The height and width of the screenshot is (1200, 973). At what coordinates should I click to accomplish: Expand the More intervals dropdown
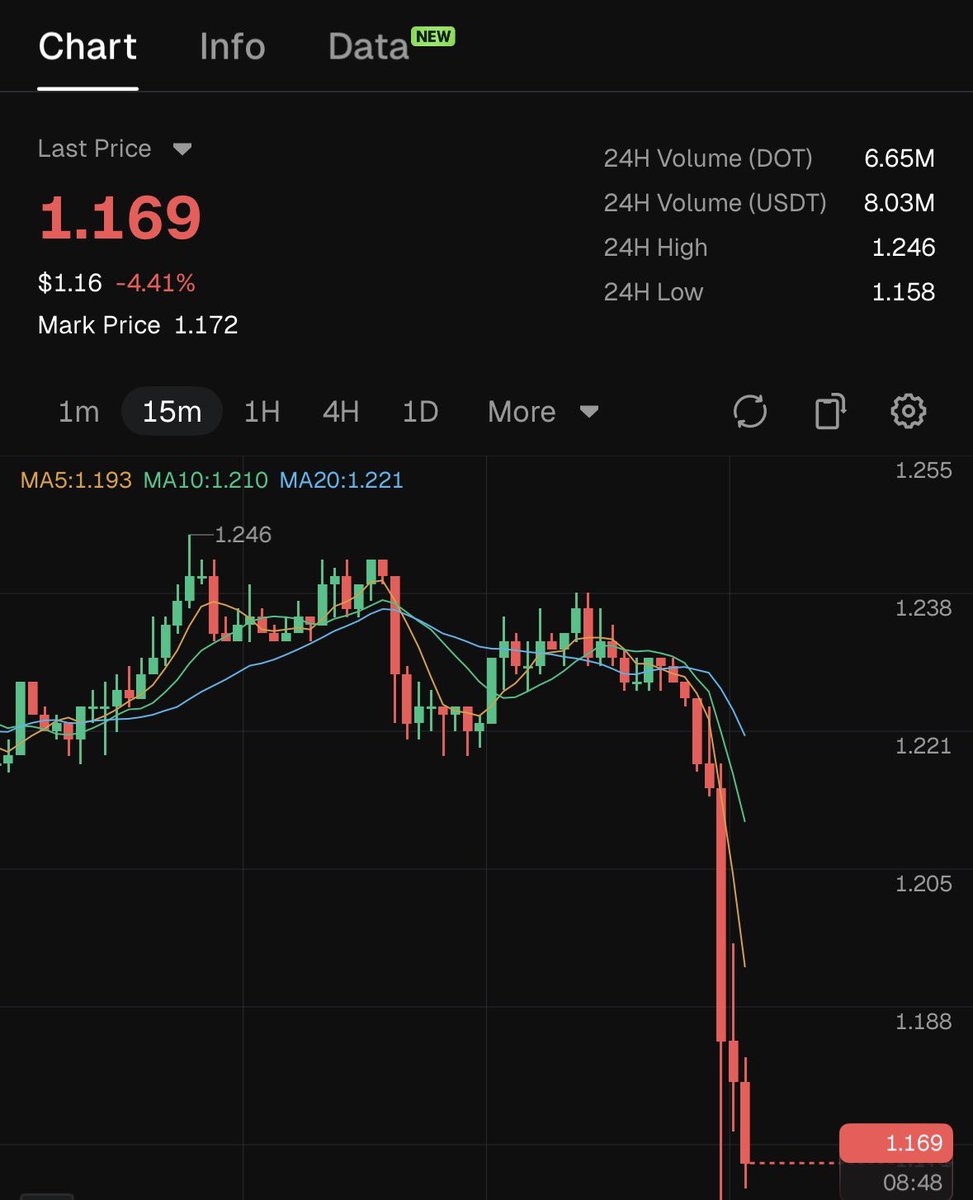(543, 412)
